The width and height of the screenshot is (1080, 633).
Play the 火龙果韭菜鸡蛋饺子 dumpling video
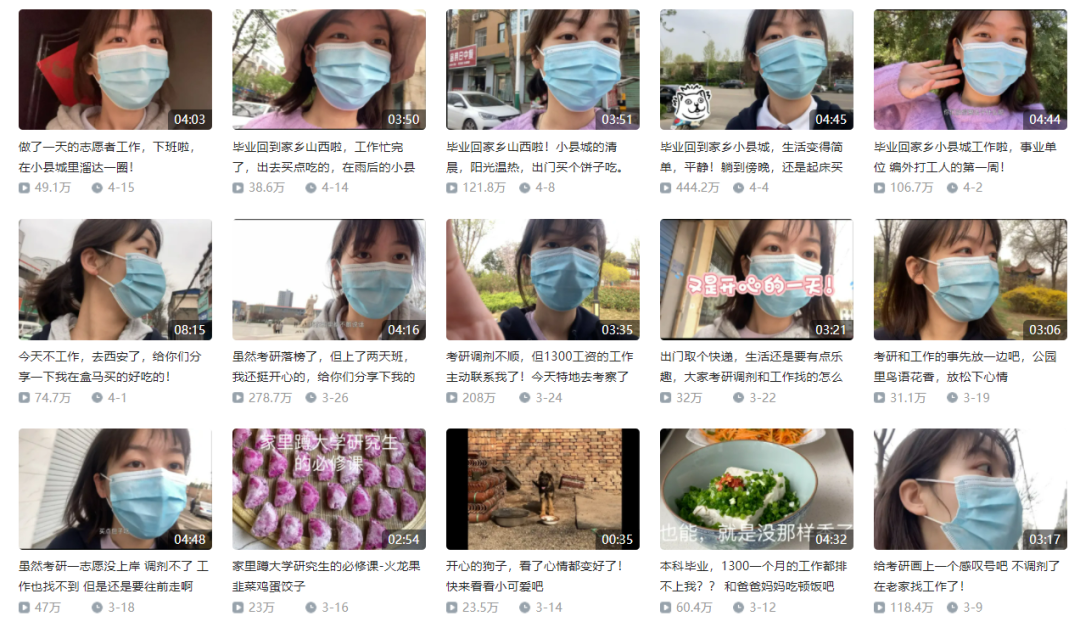click(x=329, y=490)
